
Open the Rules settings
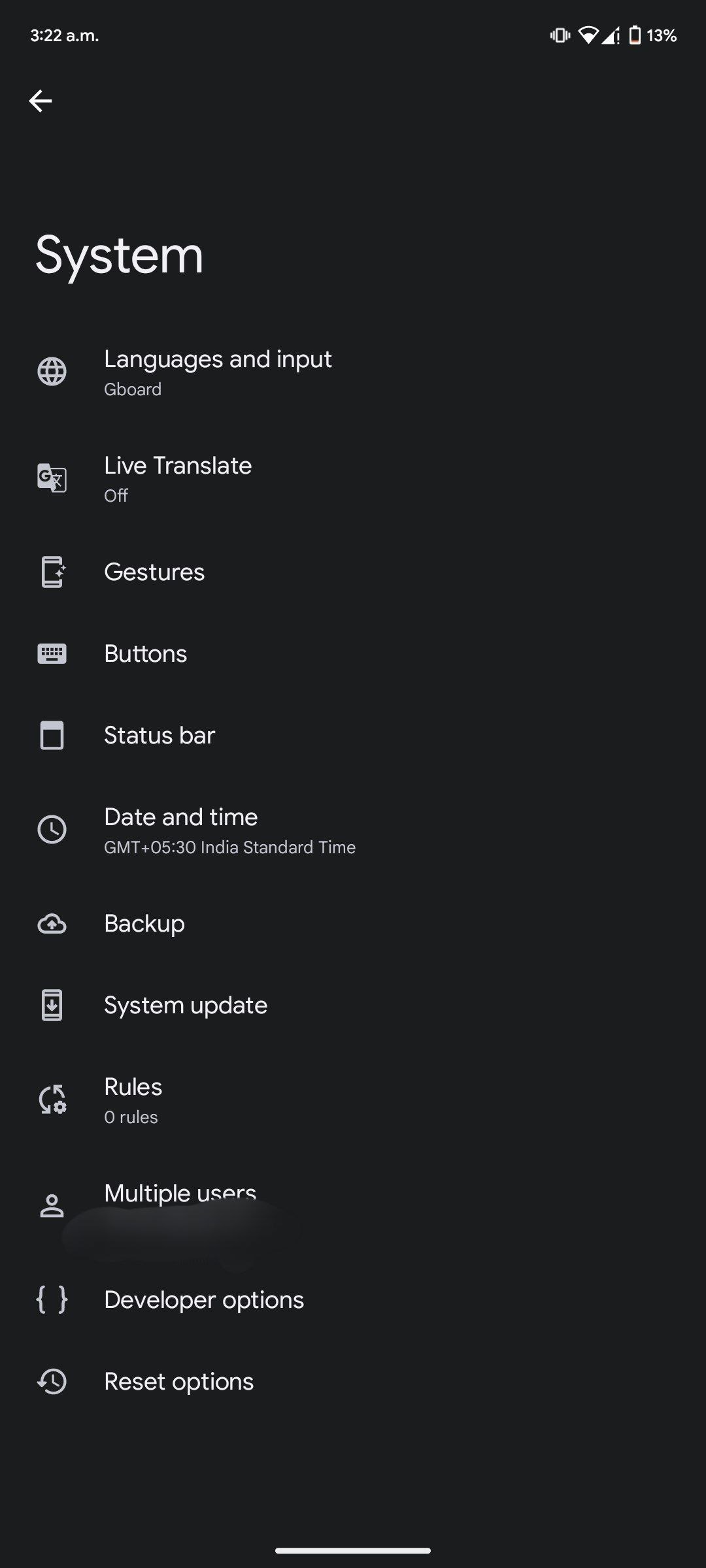[x=133, y=1100]
